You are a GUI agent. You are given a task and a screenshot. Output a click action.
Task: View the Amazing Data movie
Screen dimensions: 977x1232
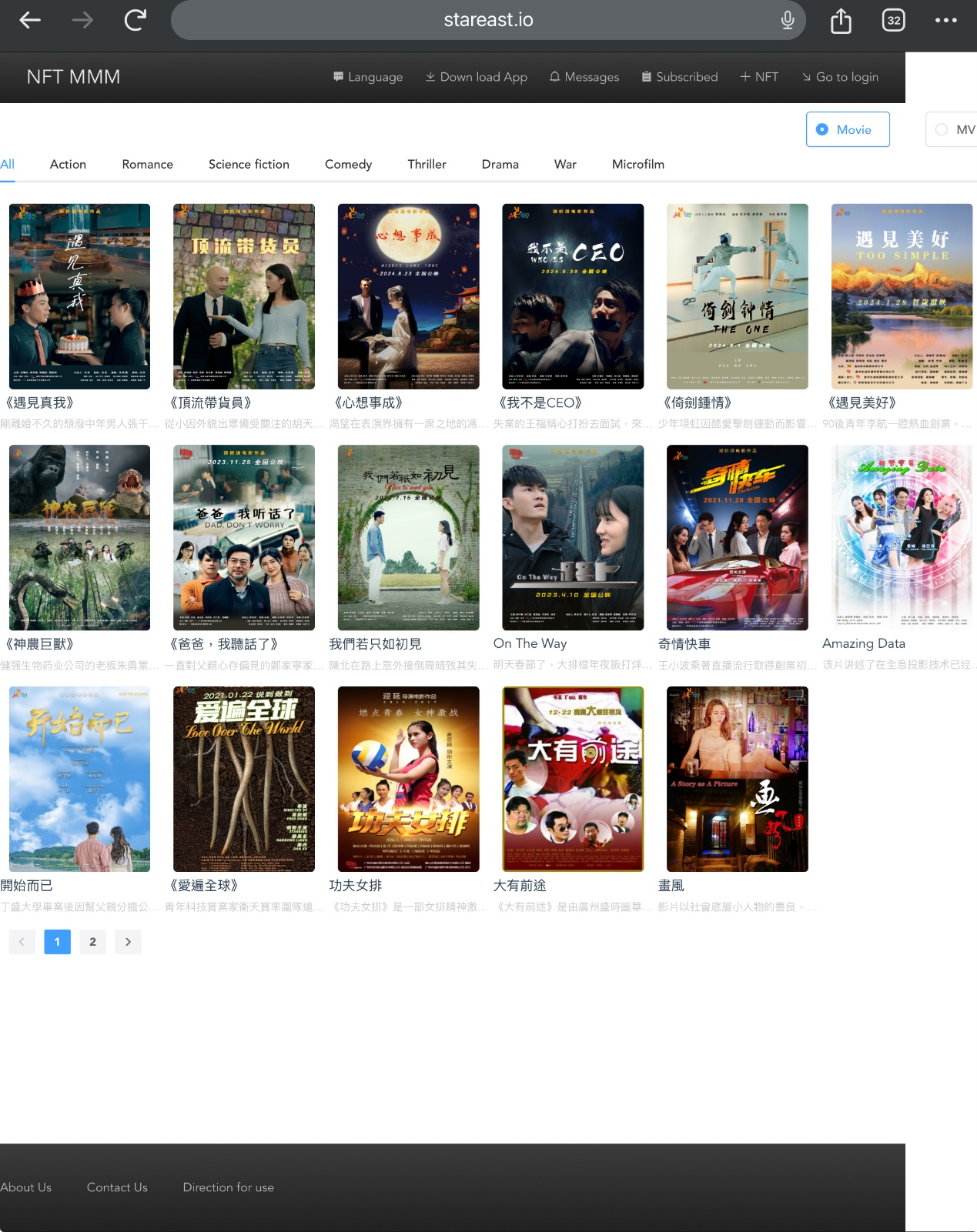[x=902, y=537]
